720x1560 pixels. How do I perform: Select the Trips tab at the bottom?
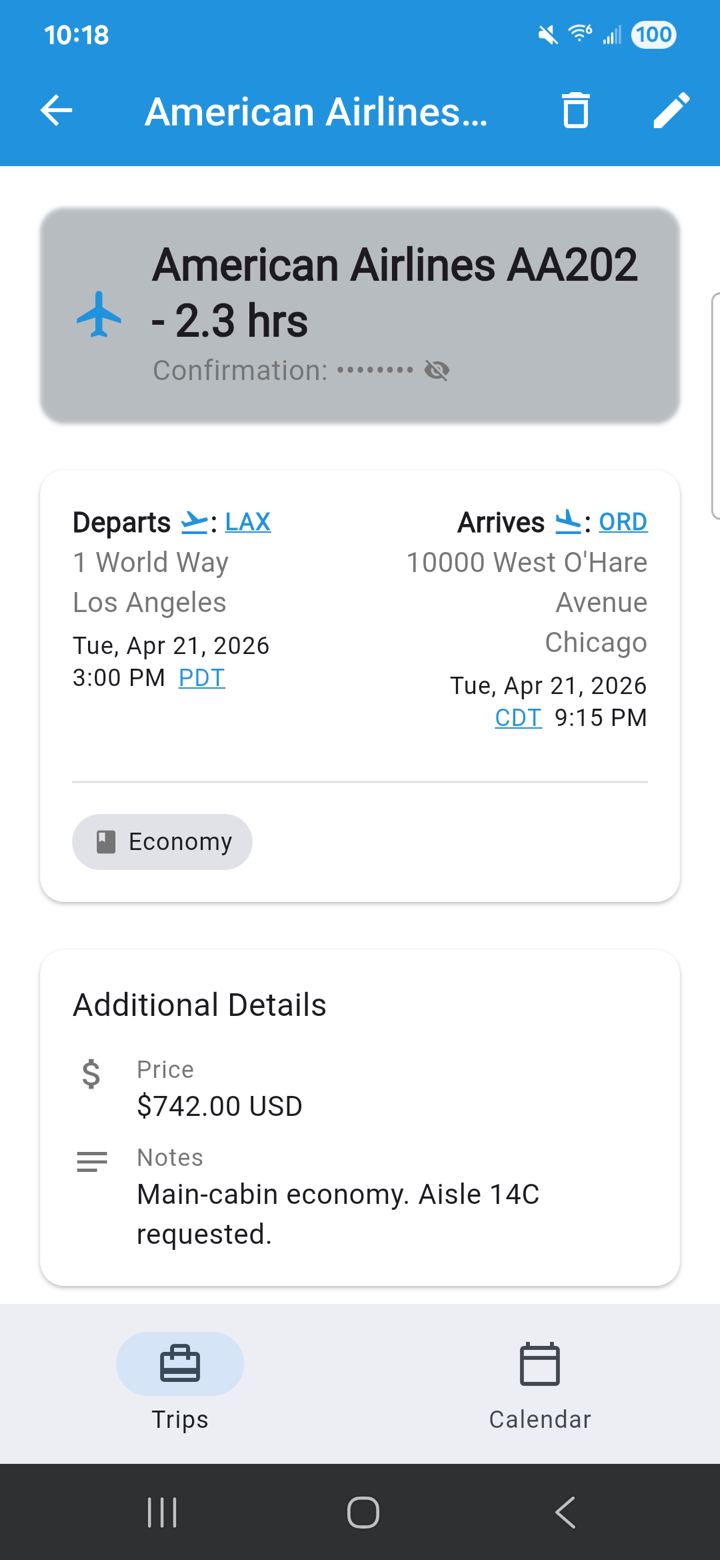(179, 1383)
